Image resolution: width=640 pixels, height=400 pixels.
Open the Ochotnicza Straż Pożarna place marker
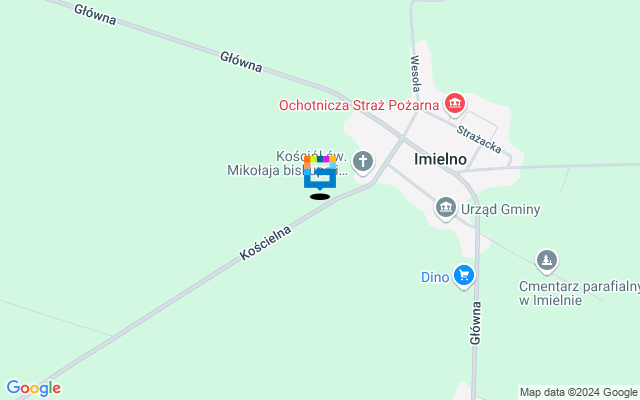pos(455,103)
